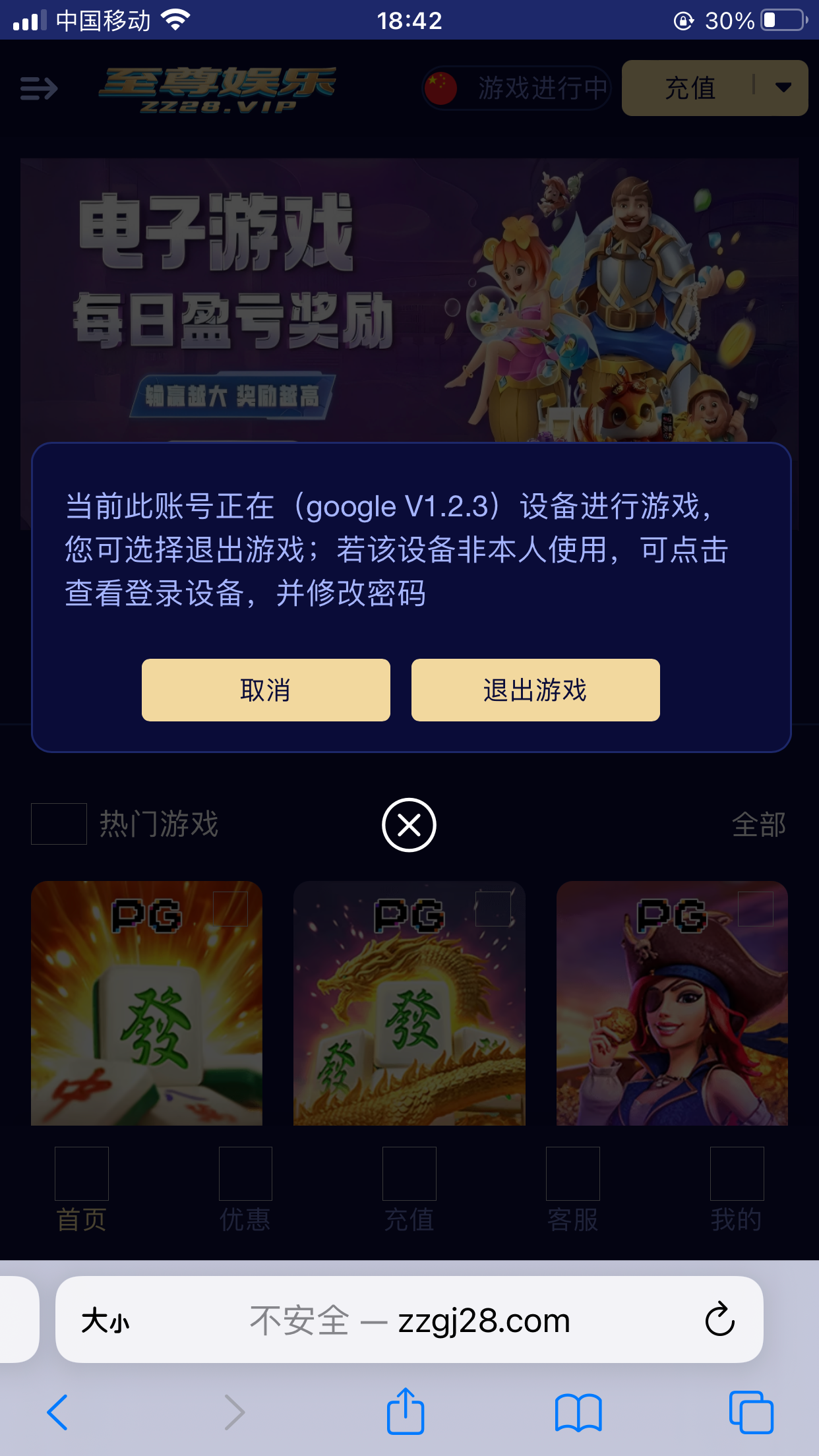Open Safari bookmarks
Viewport: 819px width, 1456px height.
click(578, 1413)
